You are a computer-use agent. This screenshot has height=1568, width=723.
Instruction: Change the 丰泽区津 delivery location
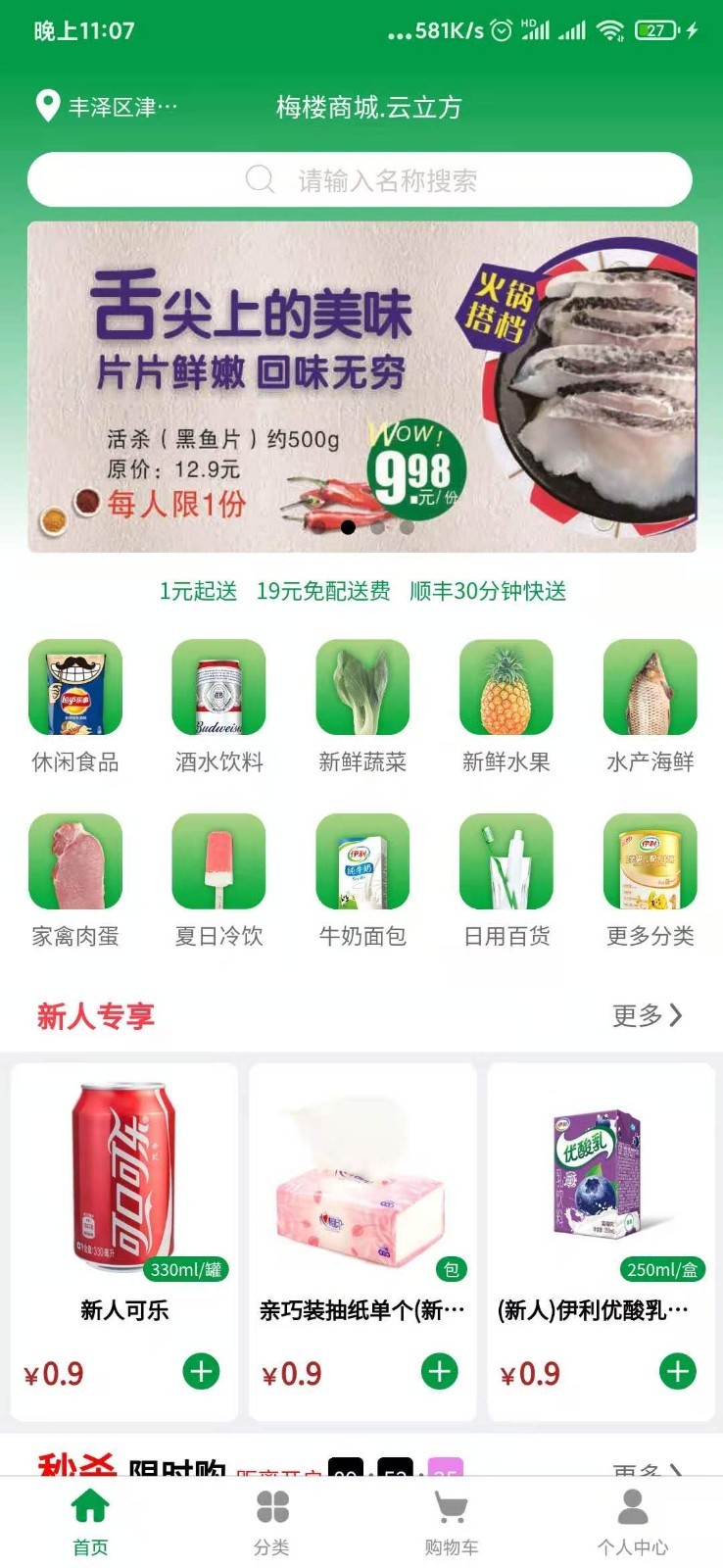tap(106, 106)
